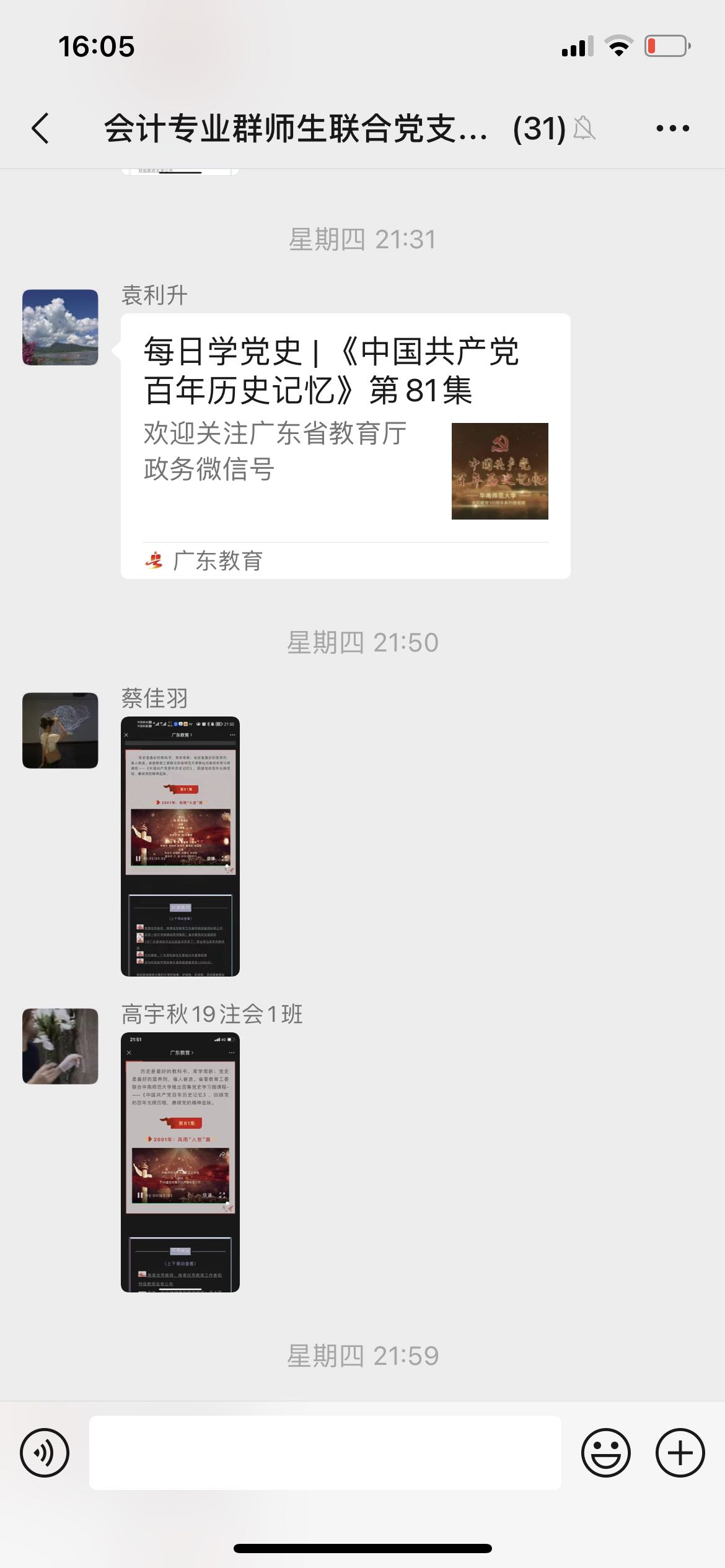This screenshot has height=1568, width=725.
Task: Open the group chat options menu
Action: pos(672,129)
